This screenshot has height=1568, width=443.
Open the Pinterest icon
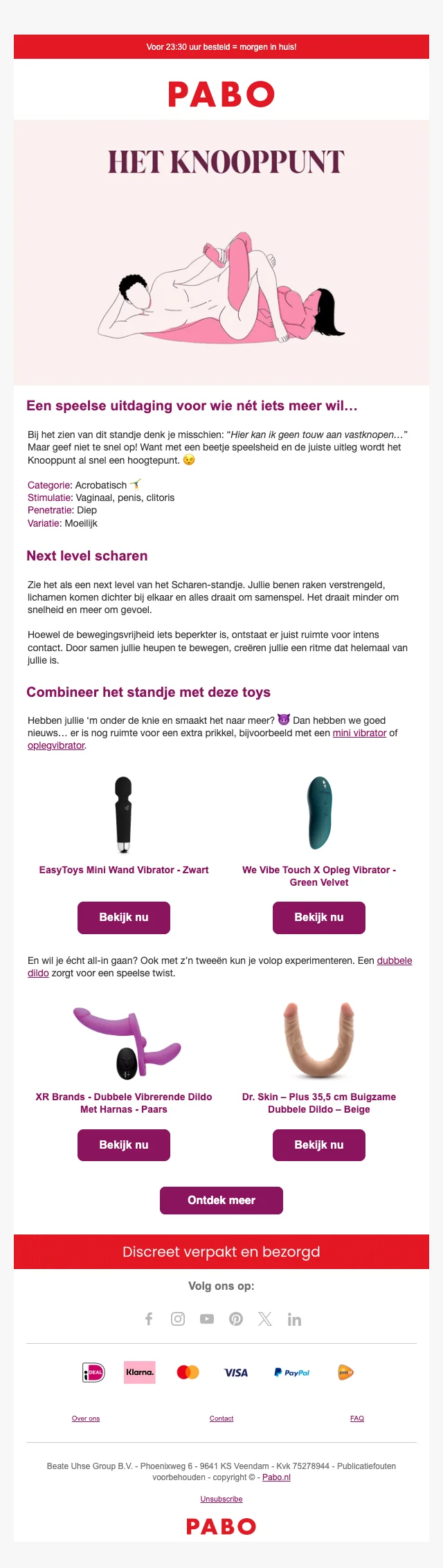coord(236,1319)
